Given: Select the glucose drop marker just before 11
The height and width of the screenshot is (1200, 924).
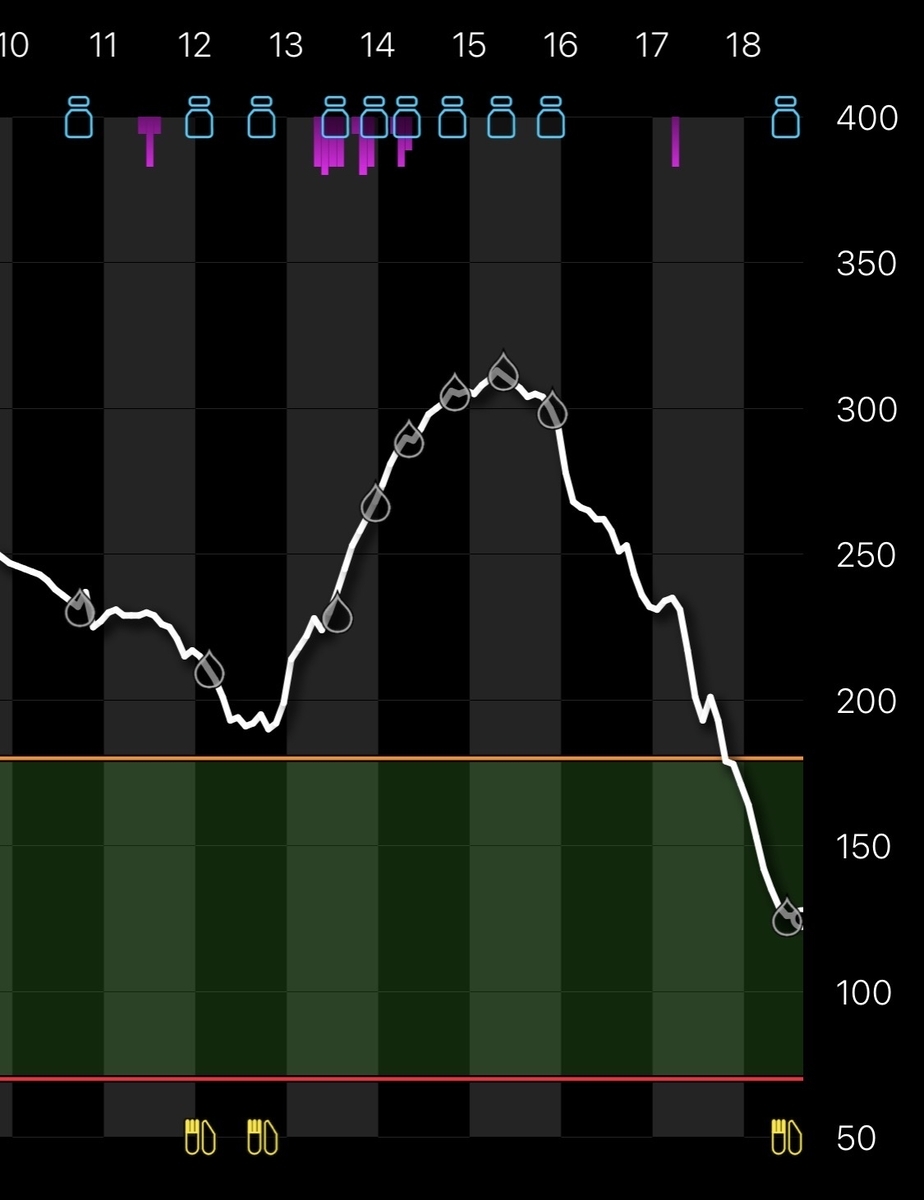Looking at the screenshot, I should coord(80,608).
